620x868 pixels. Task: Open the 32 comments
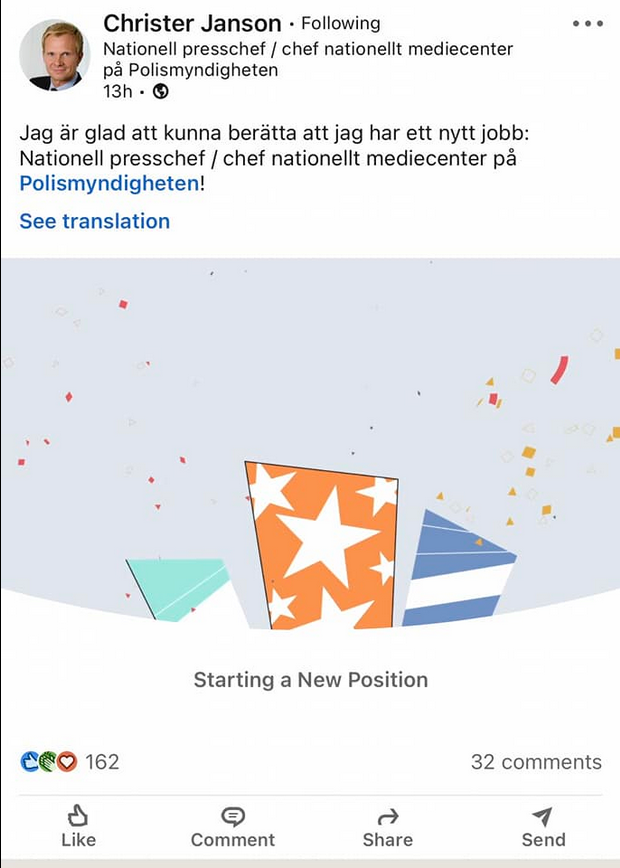coord(536,762)
